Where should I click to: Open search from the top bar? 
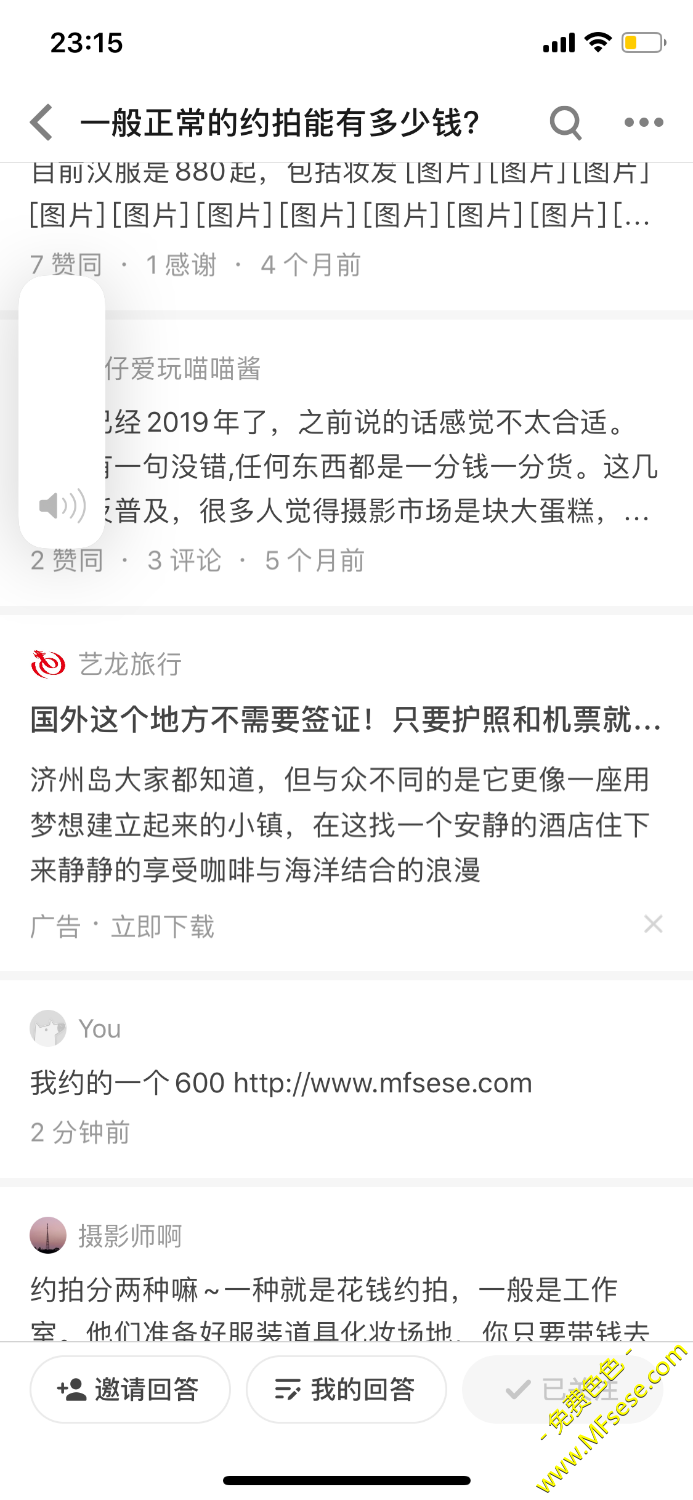565,123
